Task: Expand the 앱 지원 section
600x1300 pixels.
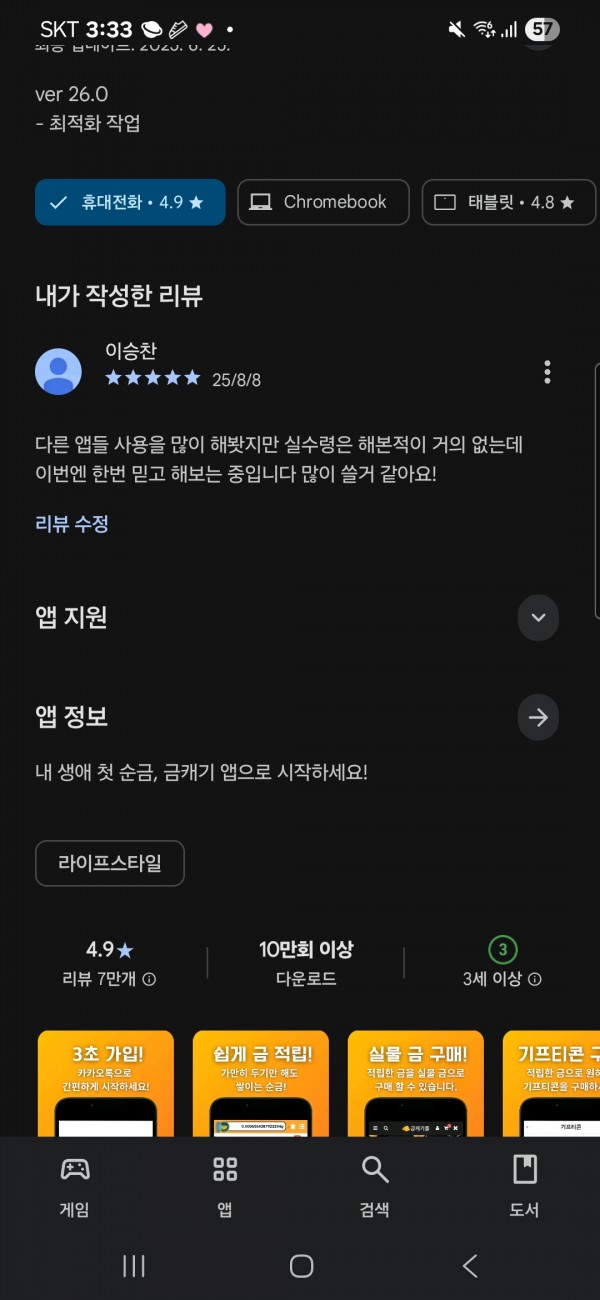Action: click(x=538, y=618)
